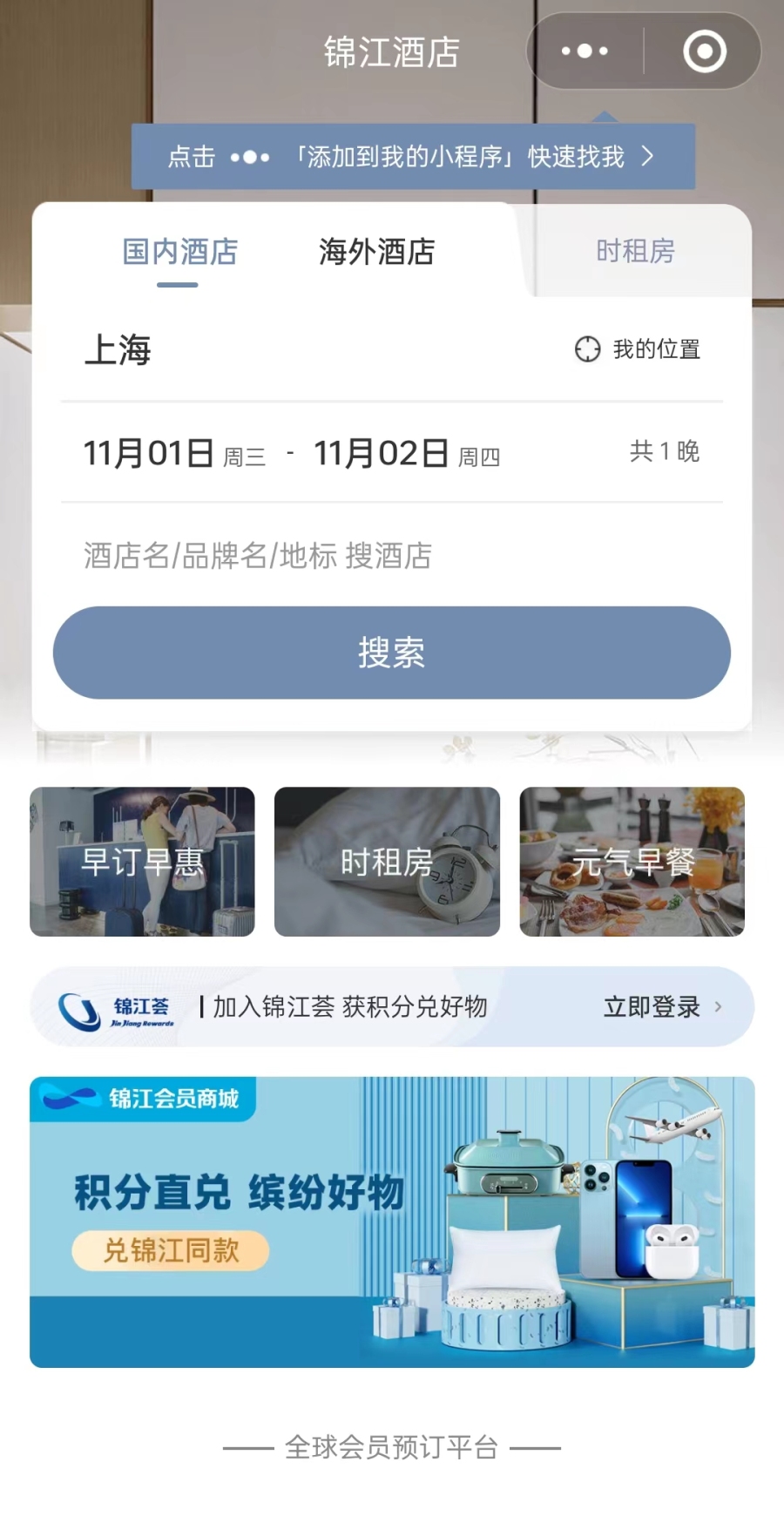Switch to the 国内酒店 tab
784x1516 pixels.
[179, 252]
